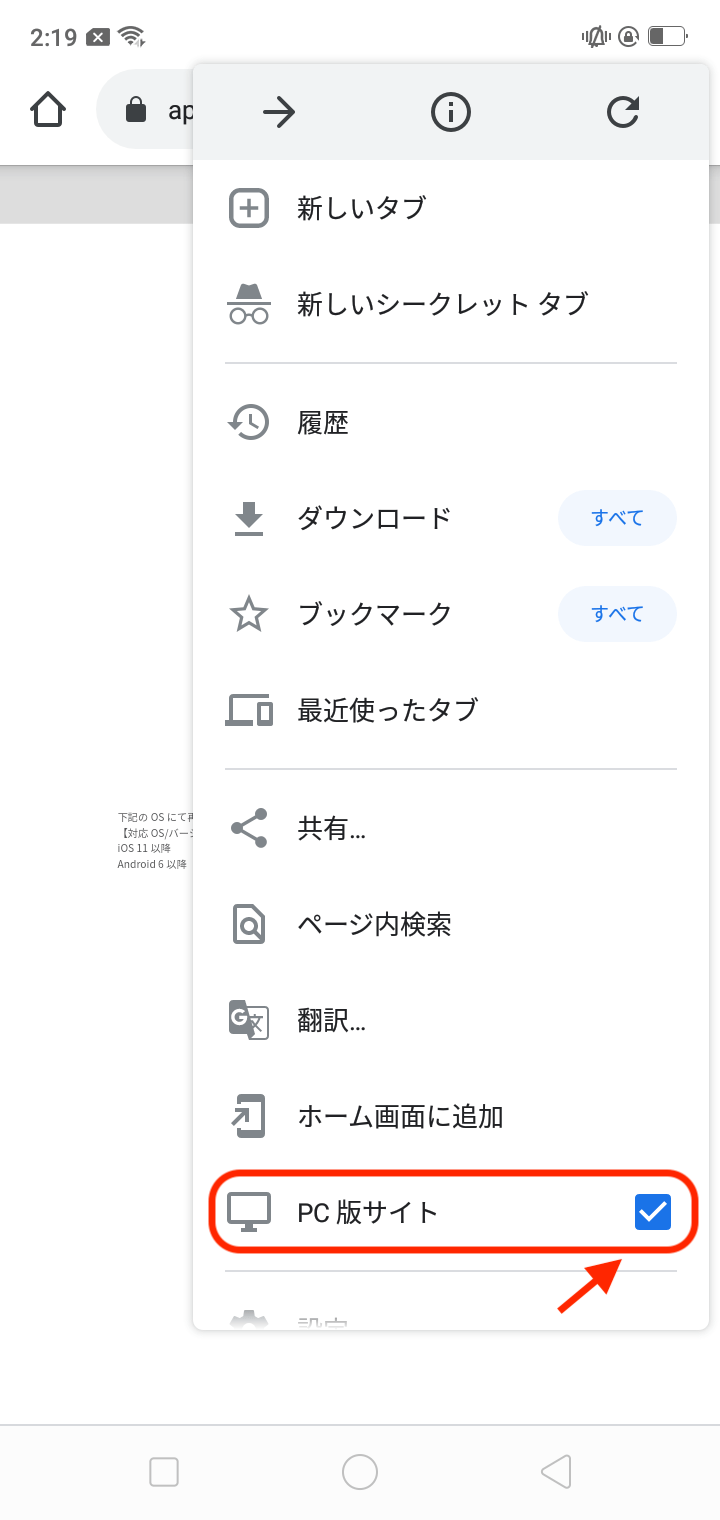This screenshot has height=1520, width=720.
Task: Select ページ内検索
Action: (x=451, y=924)
